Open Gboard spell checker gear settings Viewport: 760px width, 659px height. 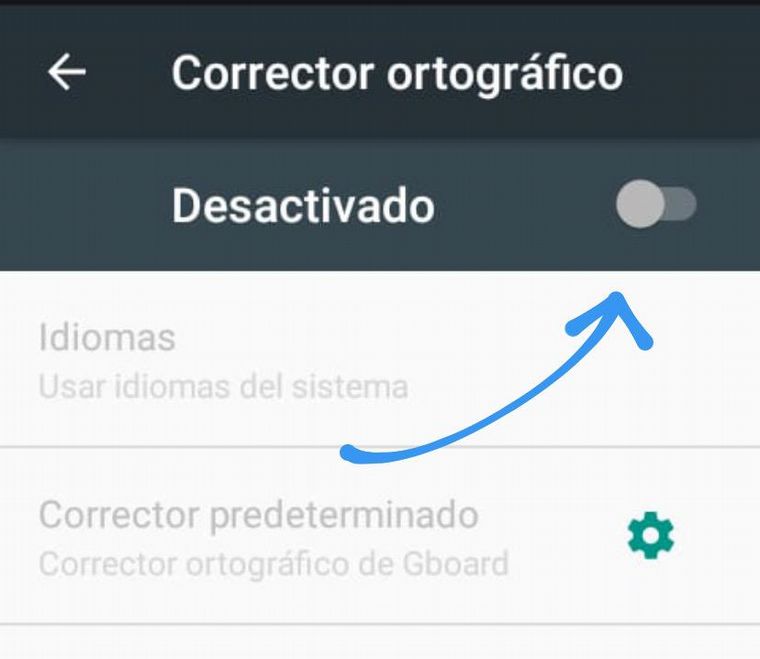pos(650,537)
